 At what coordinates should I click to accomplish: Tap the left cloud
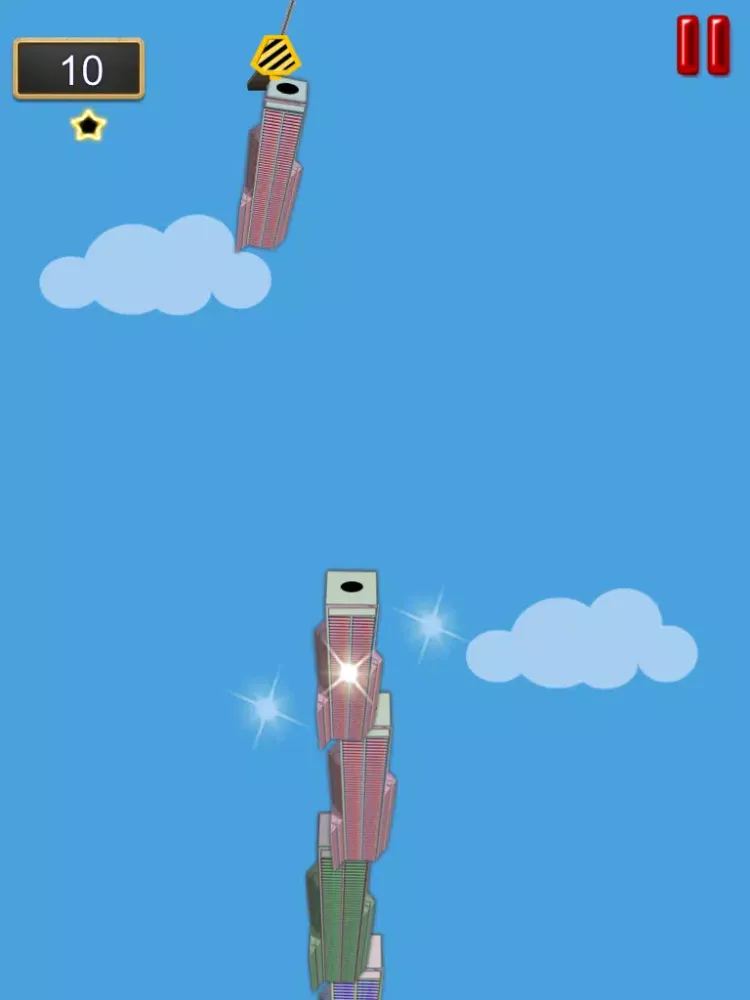tap(155, 270)
